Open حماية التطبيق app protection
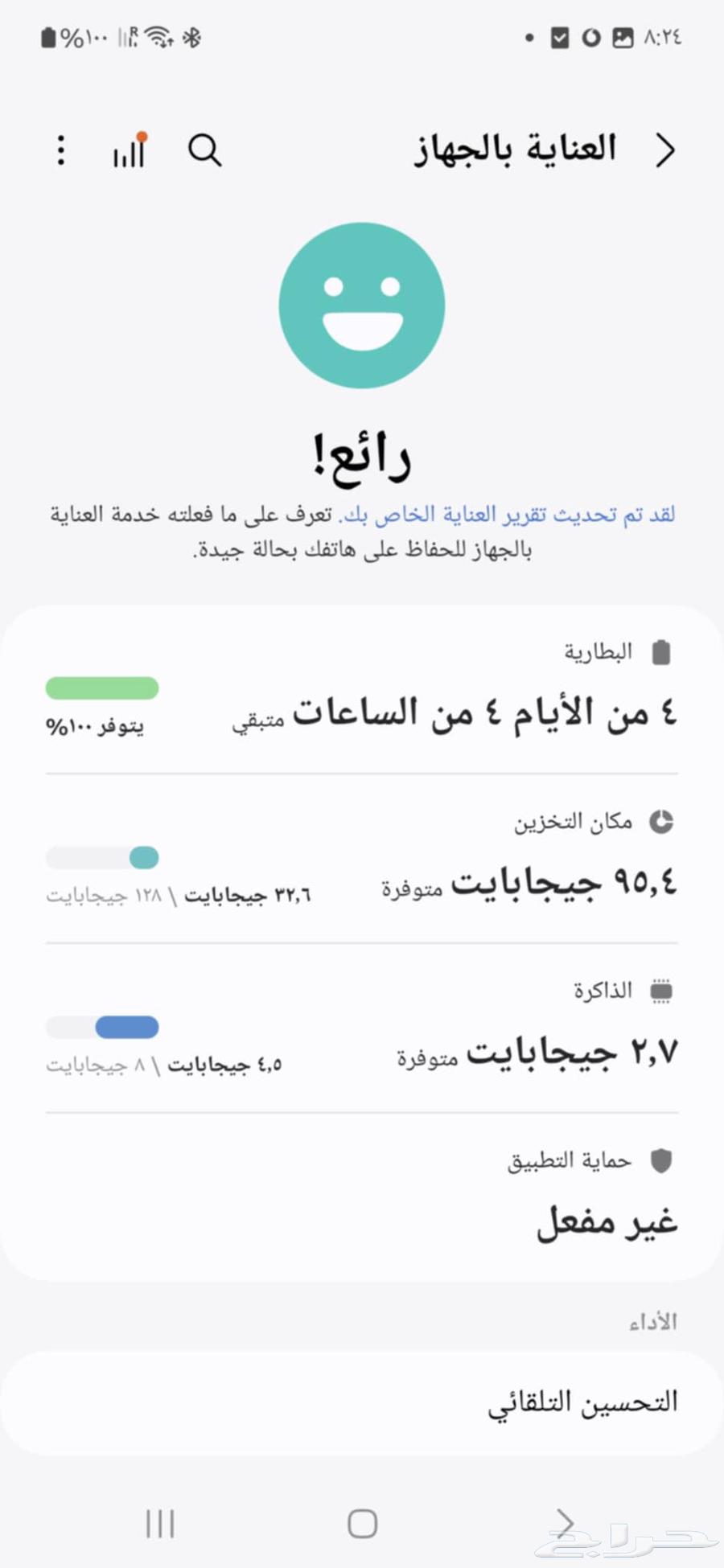 [362, 1198]
